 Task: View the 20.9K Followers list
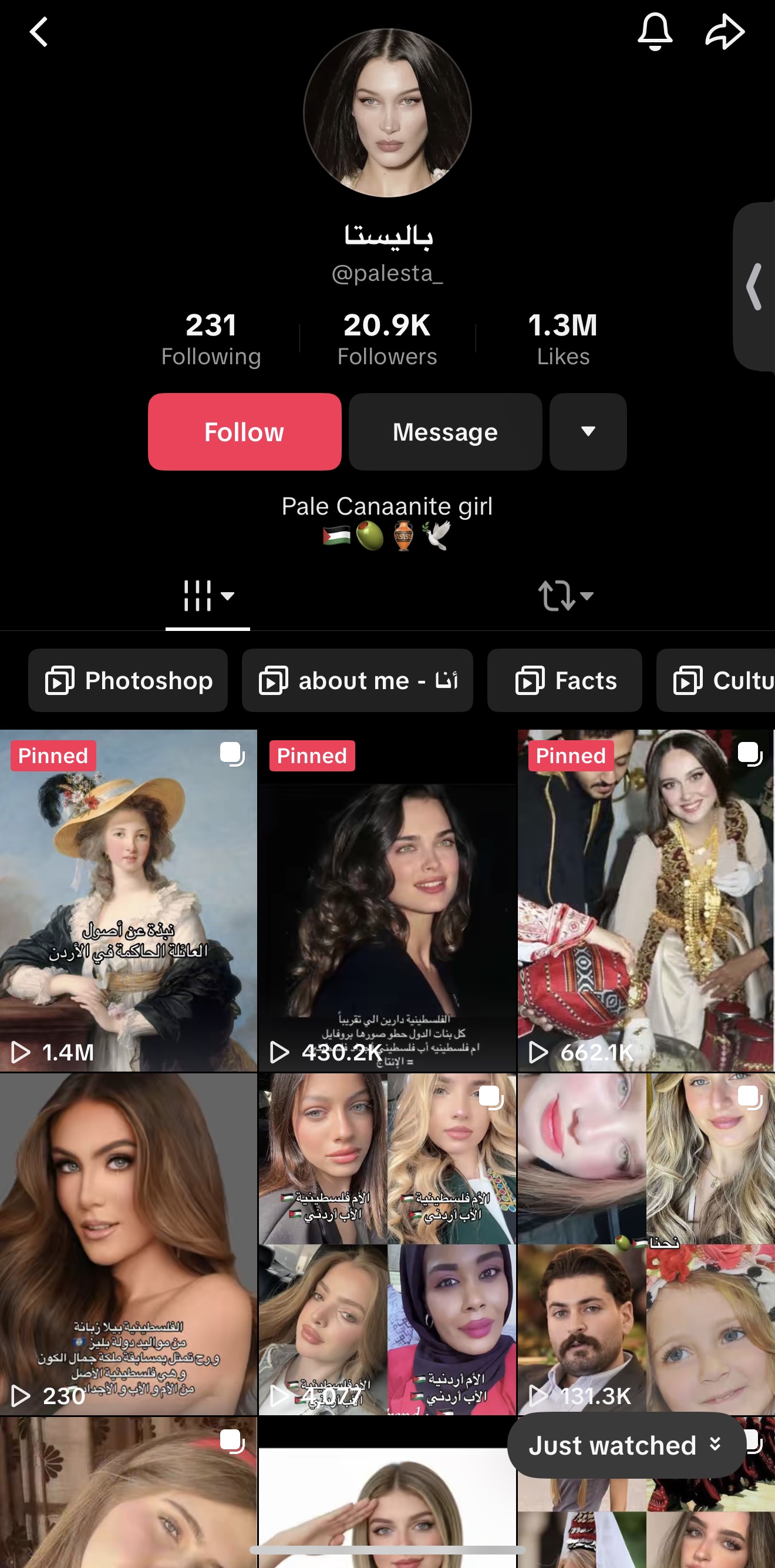387,338
